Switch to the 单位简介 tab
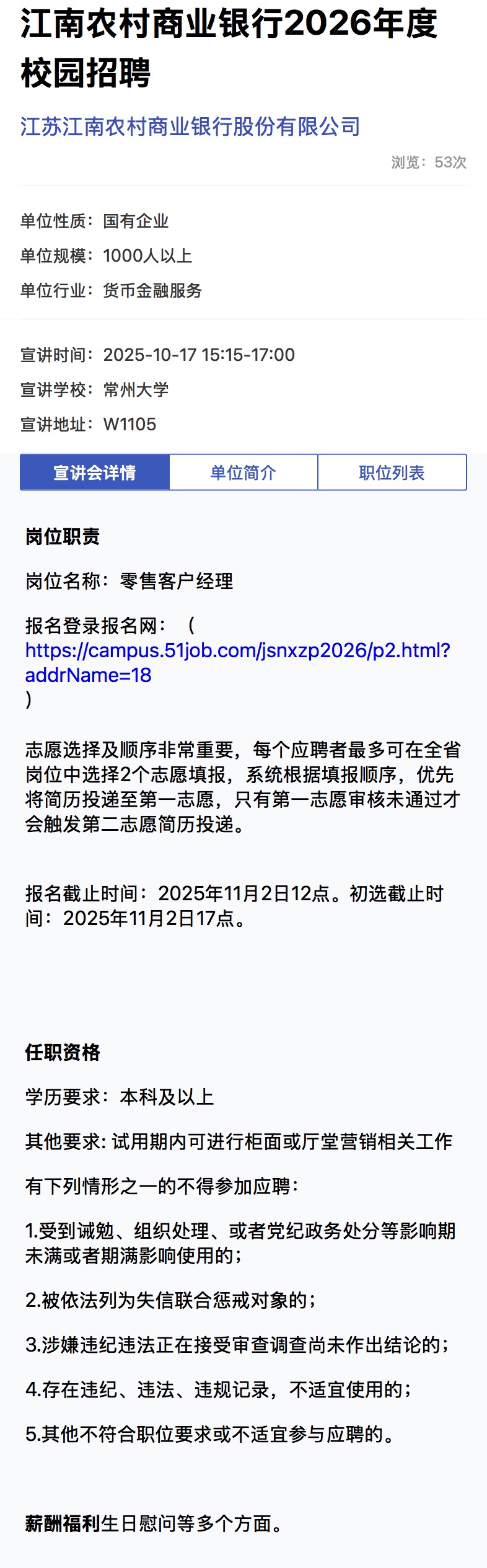487x1568 pixels. pos(243,472)
